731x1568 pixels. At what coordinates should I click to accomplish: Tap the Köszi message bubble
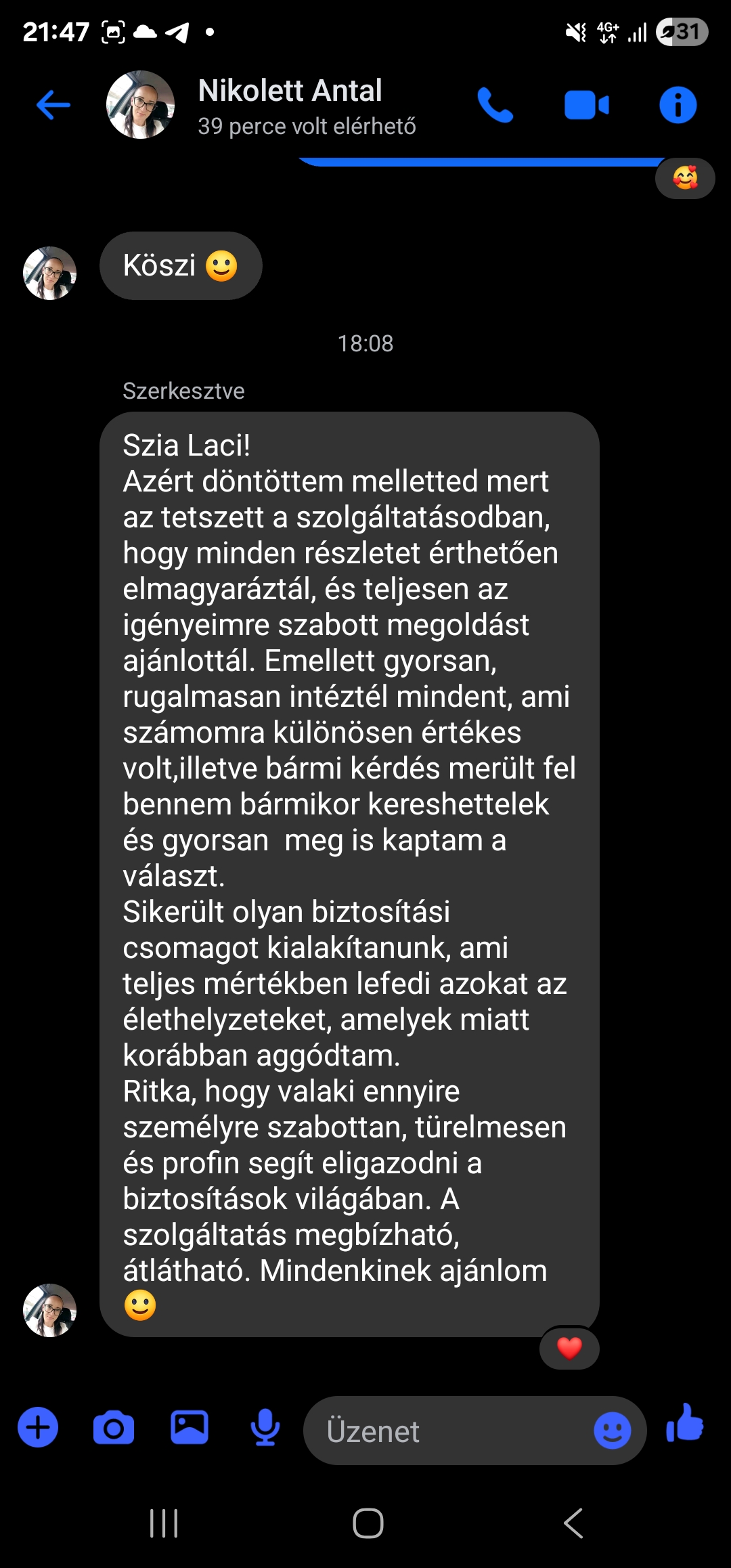pos(181,265)
